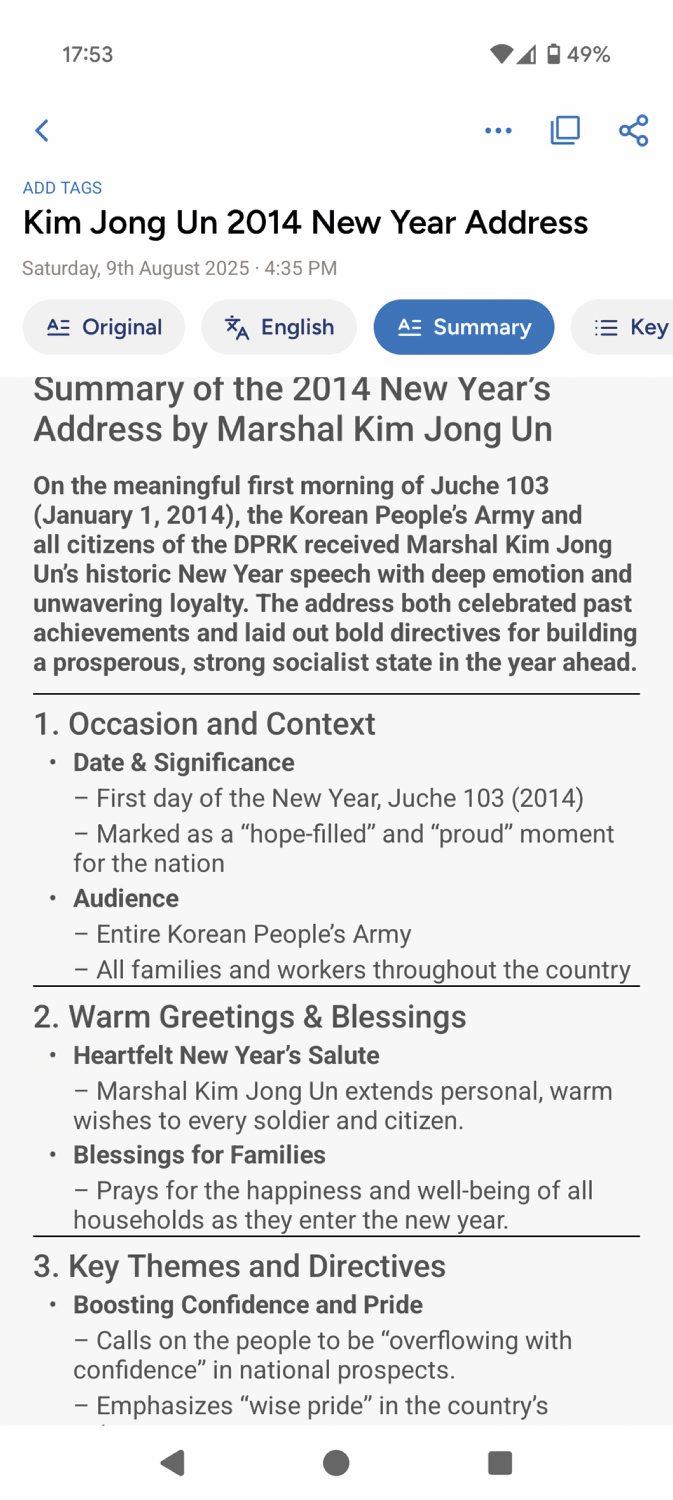Select the Summary tab

464,327
